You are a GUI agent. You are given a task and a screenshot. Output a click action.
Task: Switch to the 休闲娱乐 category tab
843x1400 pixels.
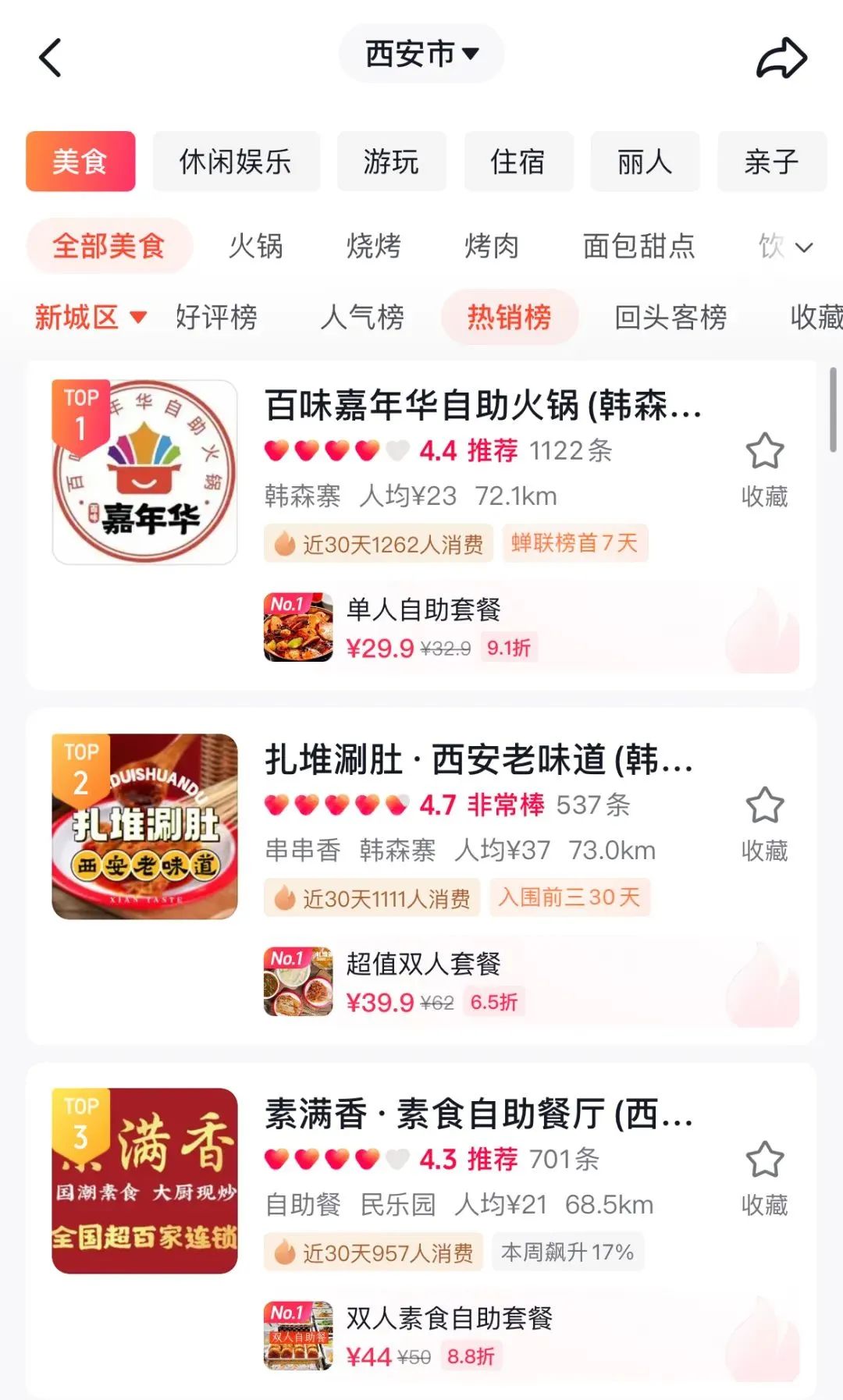coord(236,162)
